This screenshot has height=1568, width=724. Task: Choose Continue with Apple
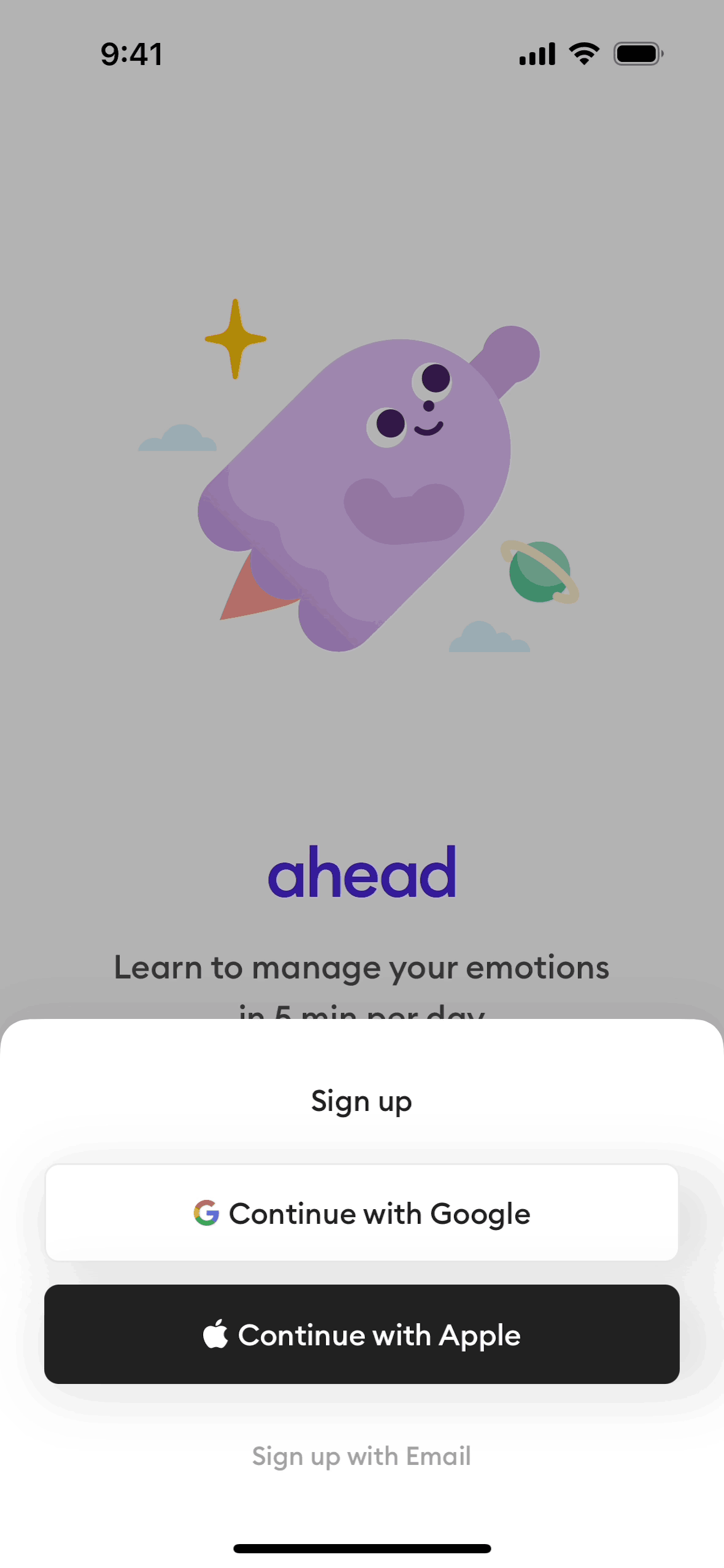361,1334
